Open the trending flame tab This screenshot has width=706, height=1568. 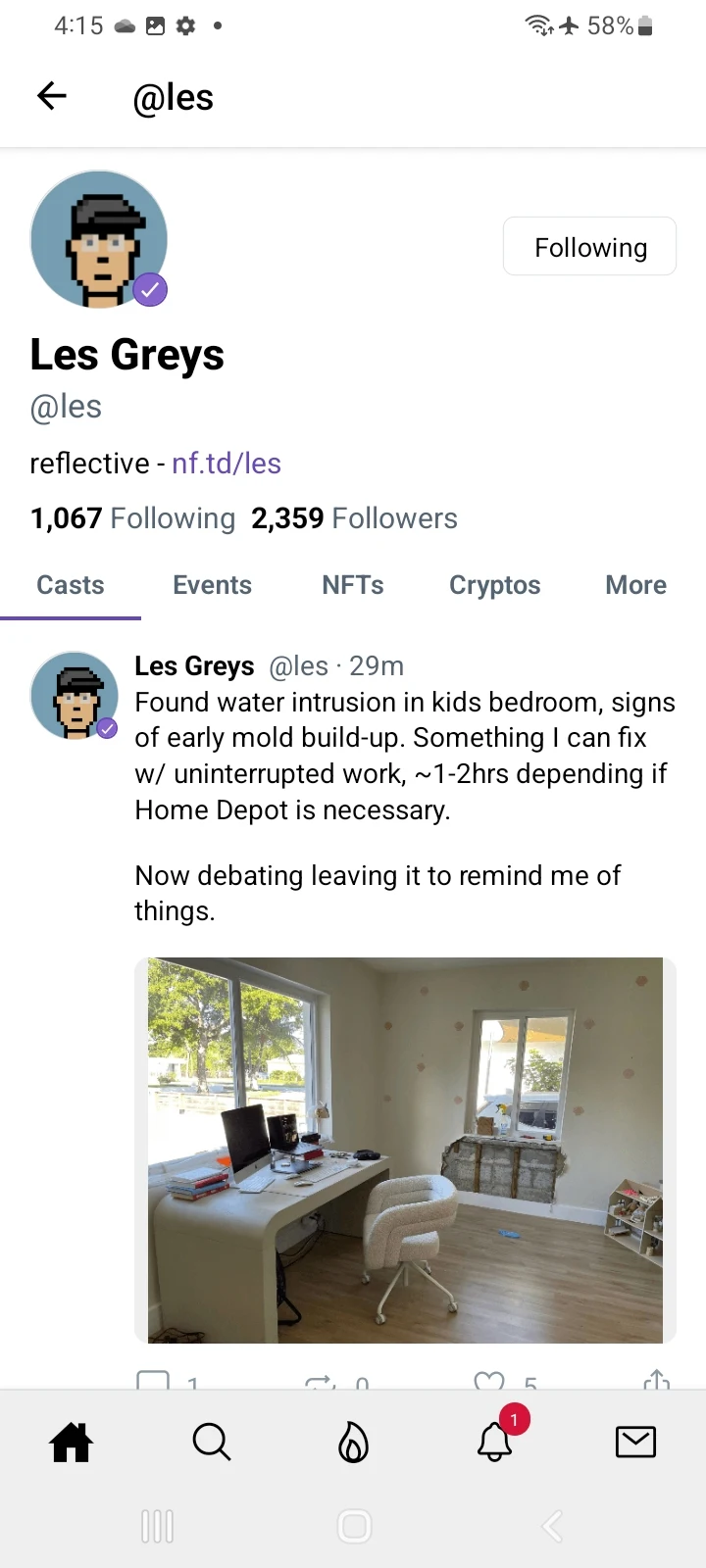pos(353,1443)
